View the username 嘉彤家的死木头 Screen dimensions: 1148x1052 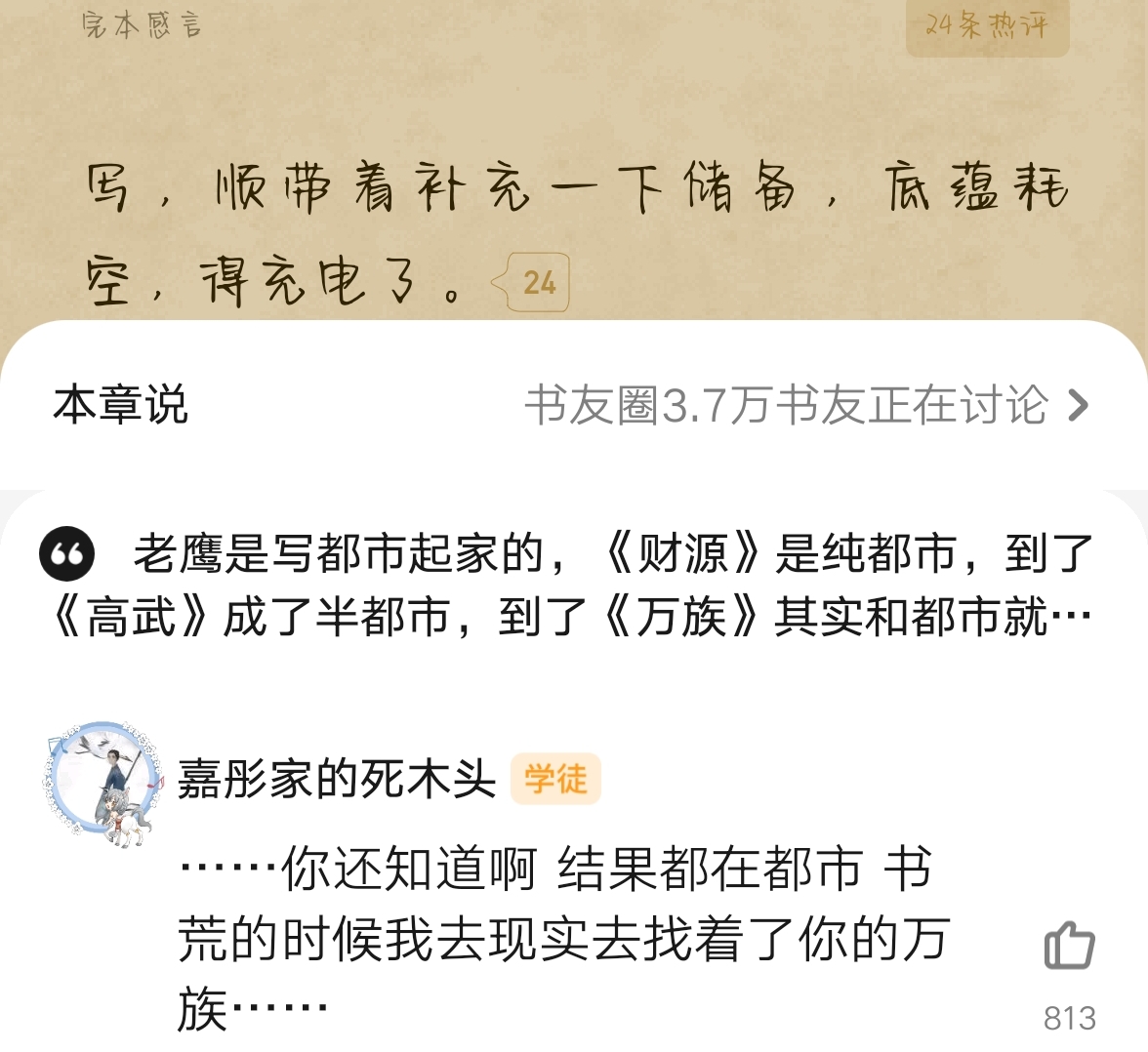337,780
